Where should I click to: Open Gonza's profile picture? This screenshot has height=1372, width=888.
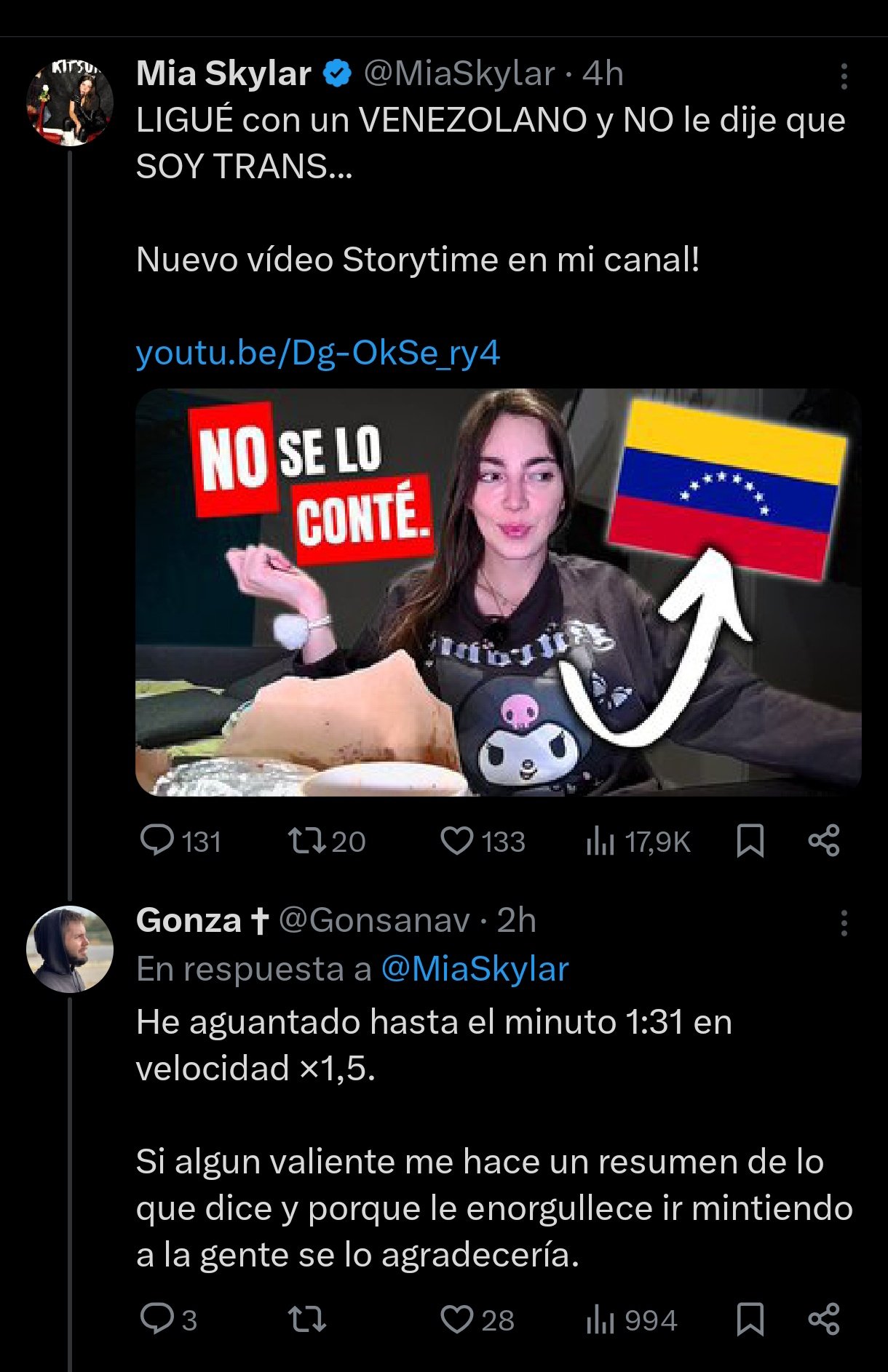70,949
